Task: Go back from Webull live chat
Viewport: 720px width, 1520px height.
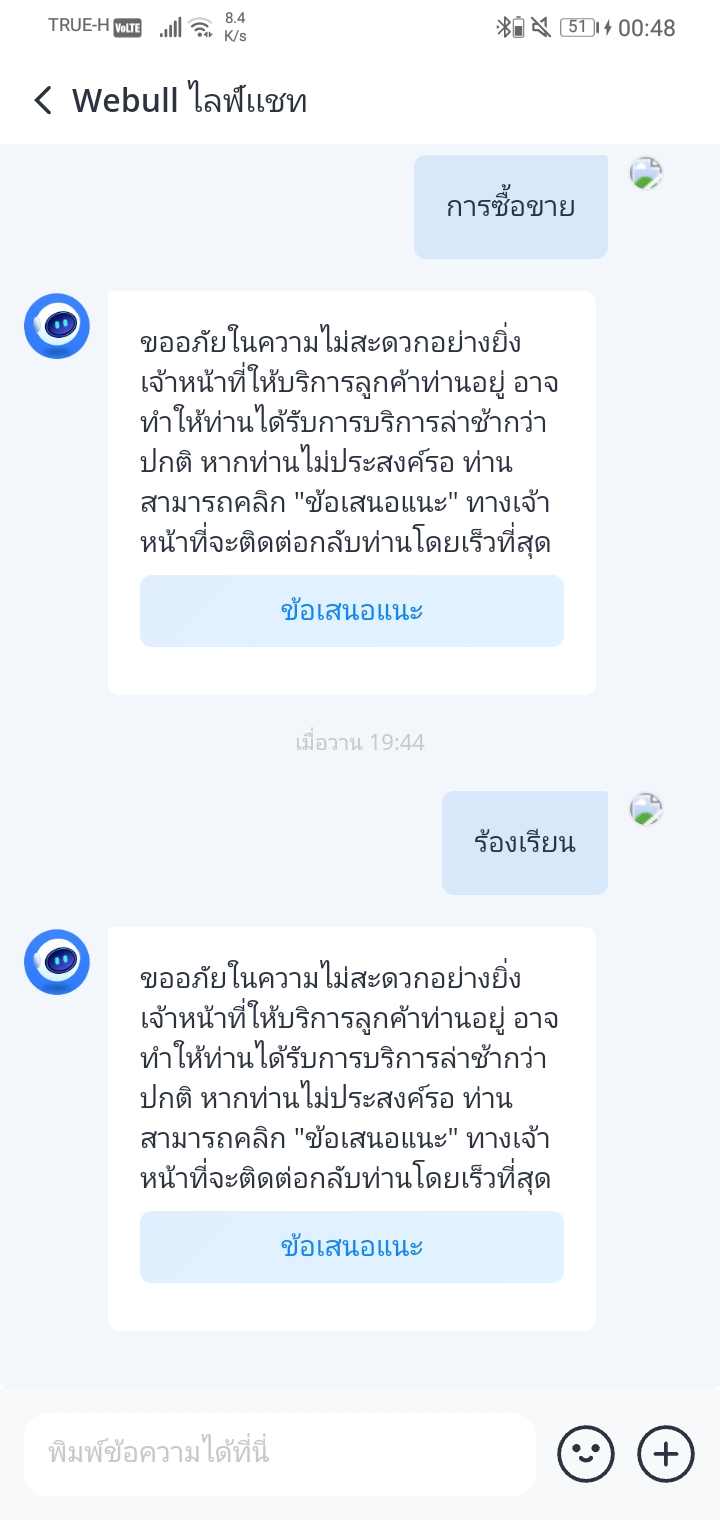Action: pos(43,101)
